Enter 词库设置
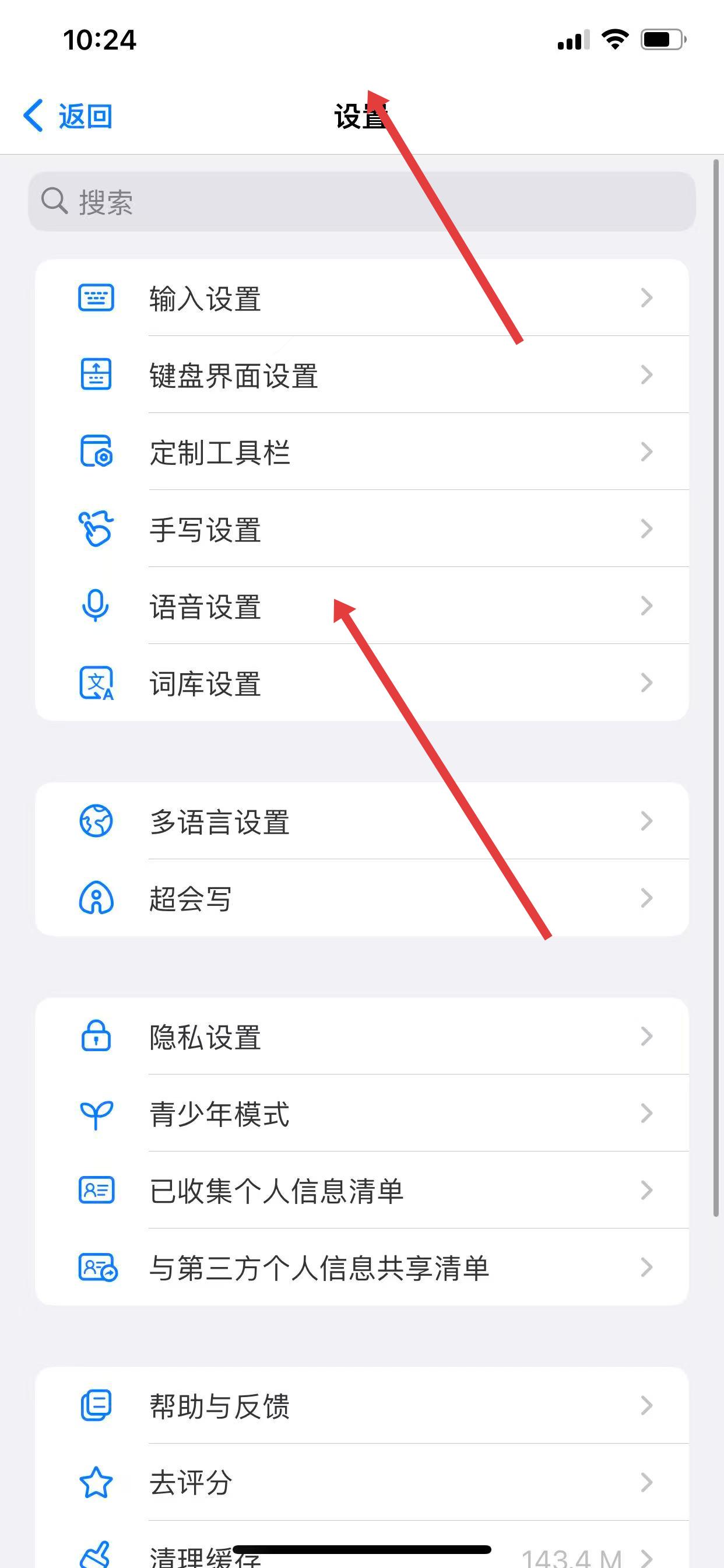The width and height of the screenshot is (724, 1568). pos(361,683)
